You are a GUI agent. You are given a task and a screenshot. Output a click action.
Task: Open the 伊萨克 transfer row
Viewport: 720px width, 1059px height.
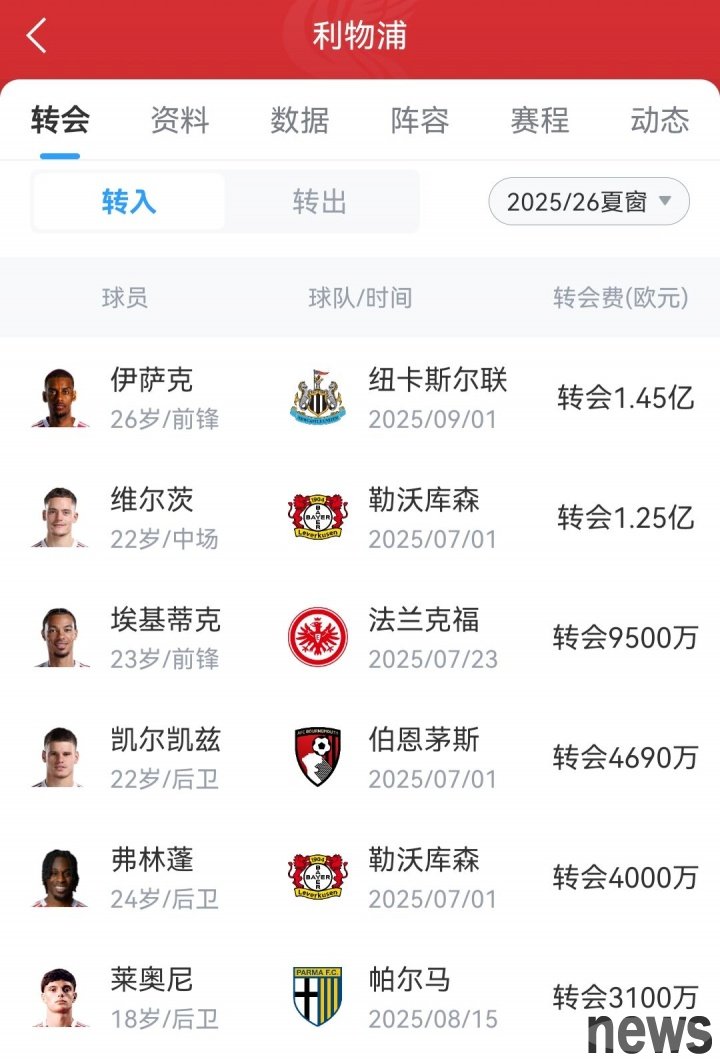click(360, 398)
